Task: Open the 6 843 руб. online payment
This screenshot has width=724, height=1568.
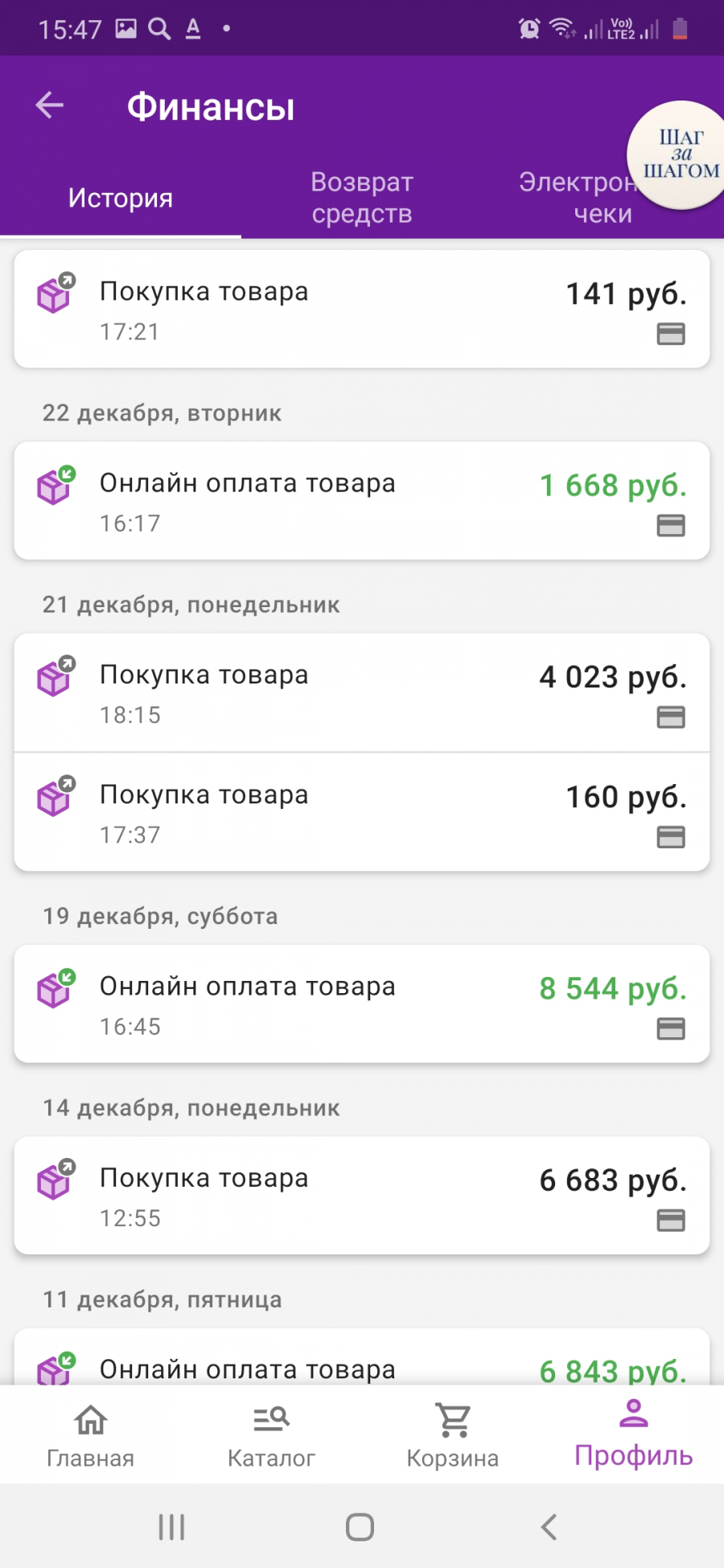Action: (x=362, y=1357)
